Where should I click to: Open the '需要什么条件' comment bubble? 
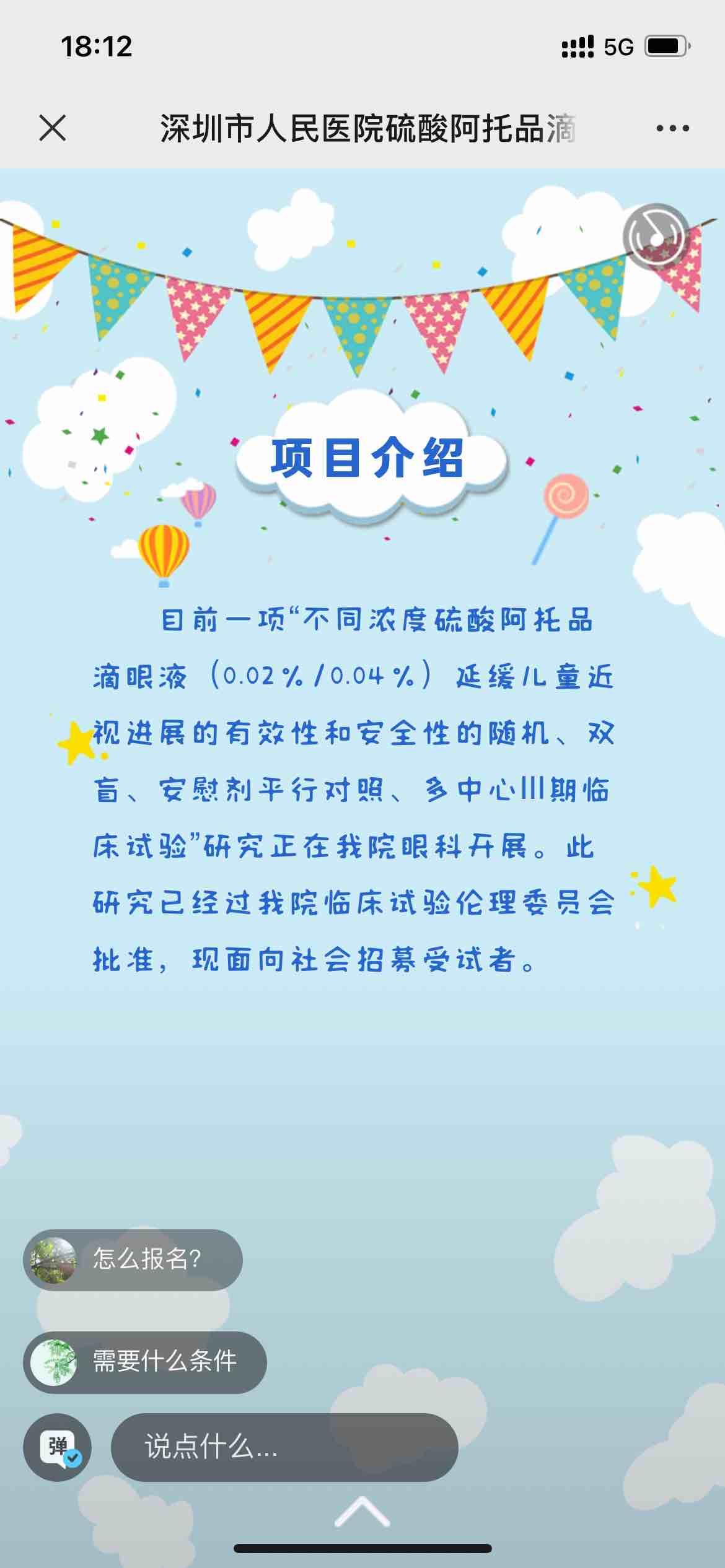(x=145, y=1363)
